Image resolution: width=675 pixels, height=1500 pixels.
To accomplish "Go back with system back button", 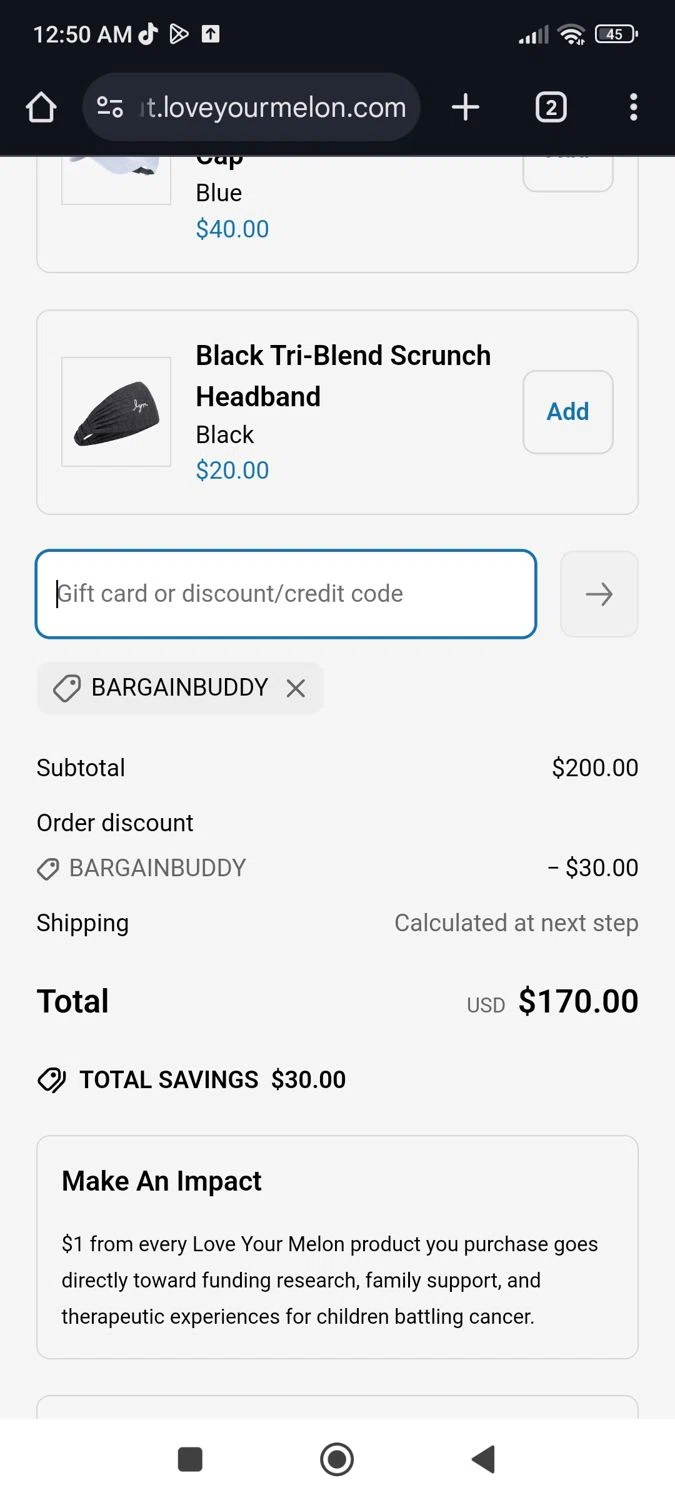I will pos(483,1459).
